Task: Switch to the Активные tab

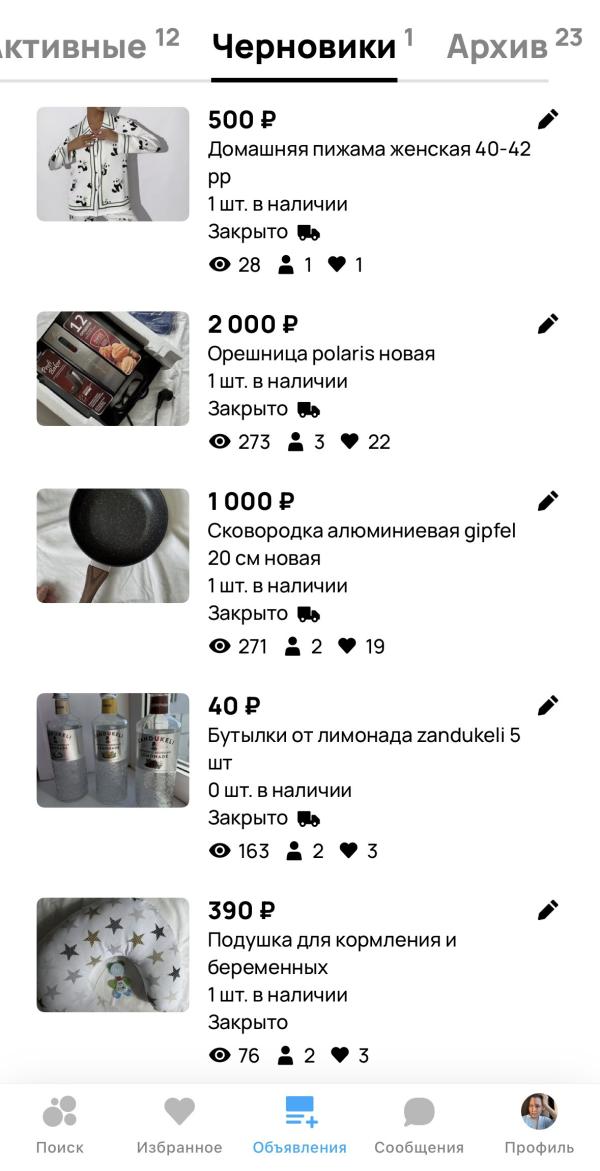Action: point(75,46)
